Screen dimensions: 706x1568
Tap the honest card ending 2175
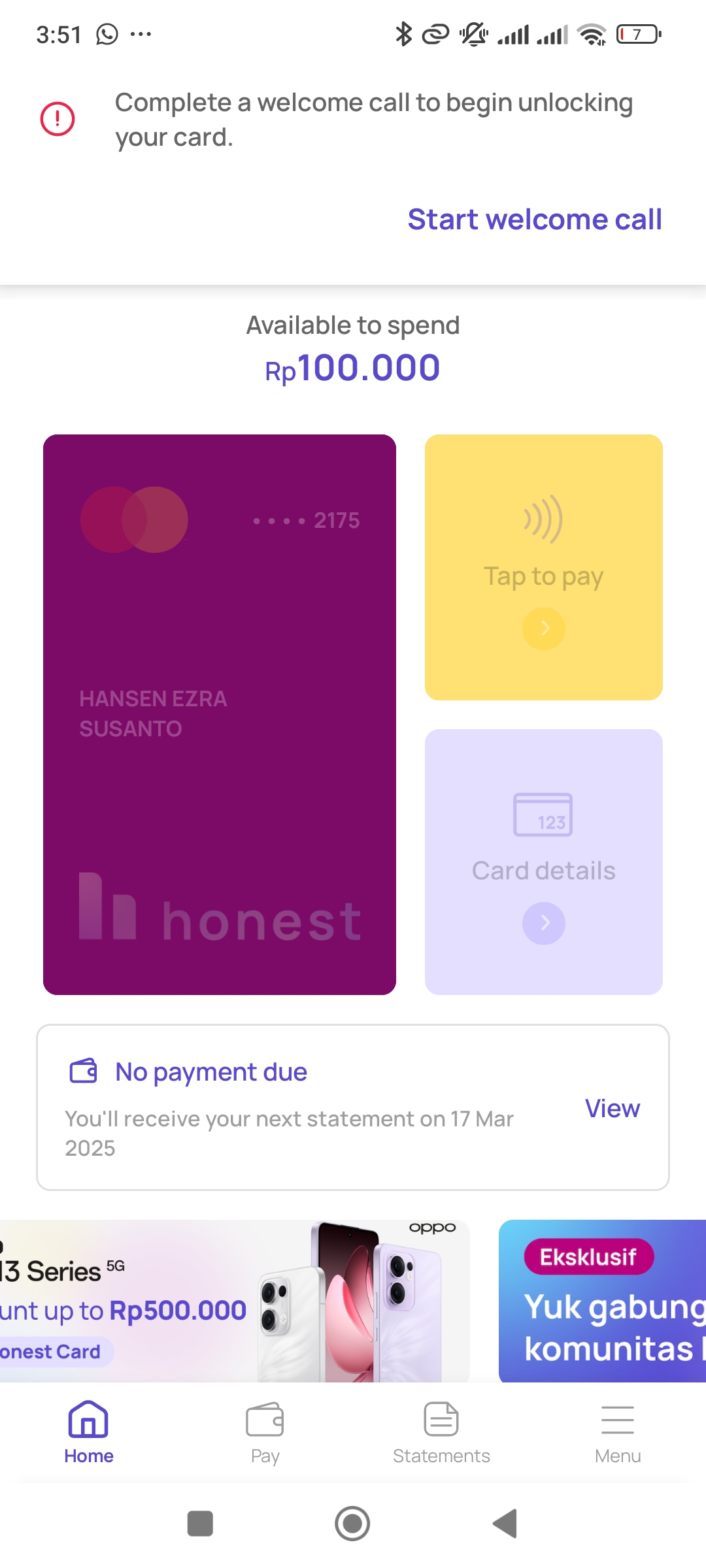pos(220,714)
